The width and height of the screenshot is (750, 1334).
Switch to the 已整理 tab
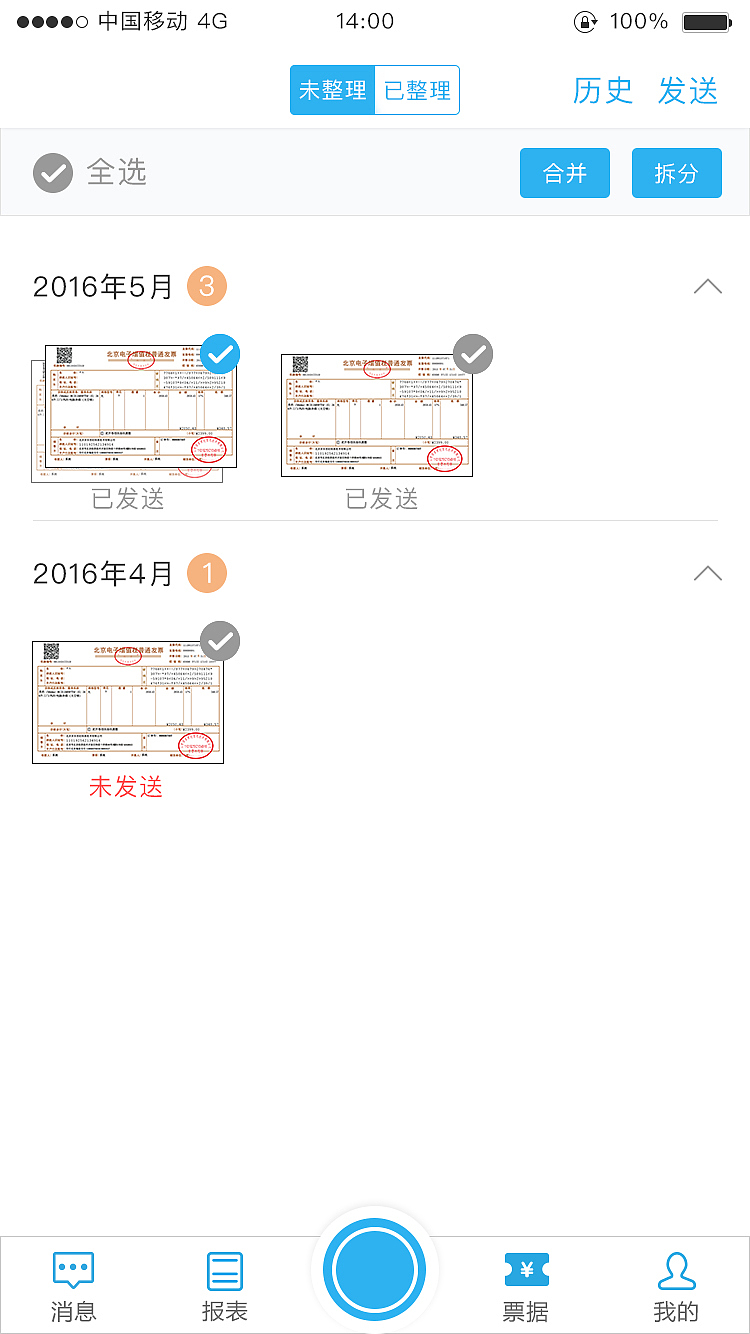click(417, 90)
